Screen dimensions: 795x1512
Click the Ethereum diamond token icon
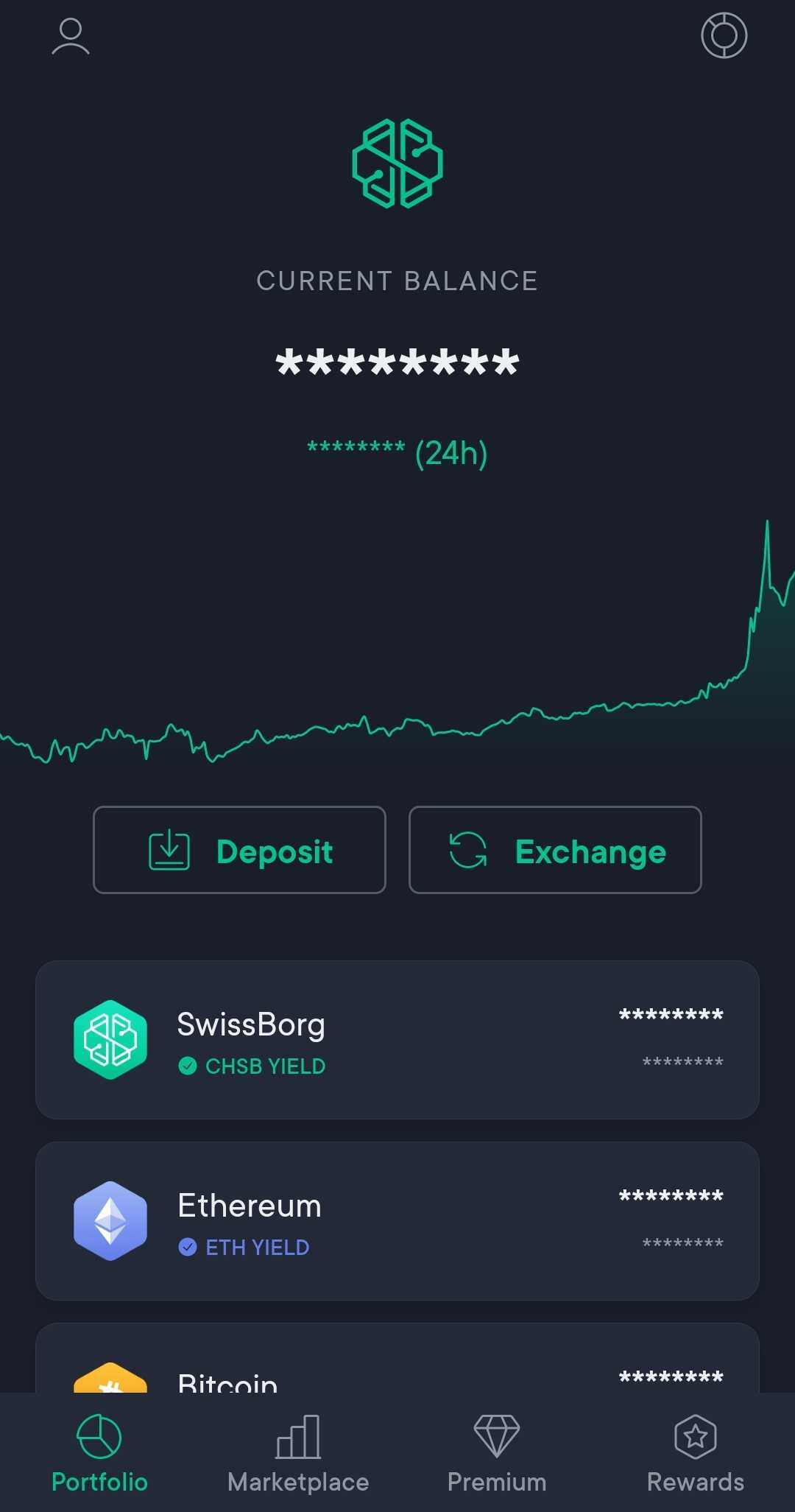tap(110, 1220)
